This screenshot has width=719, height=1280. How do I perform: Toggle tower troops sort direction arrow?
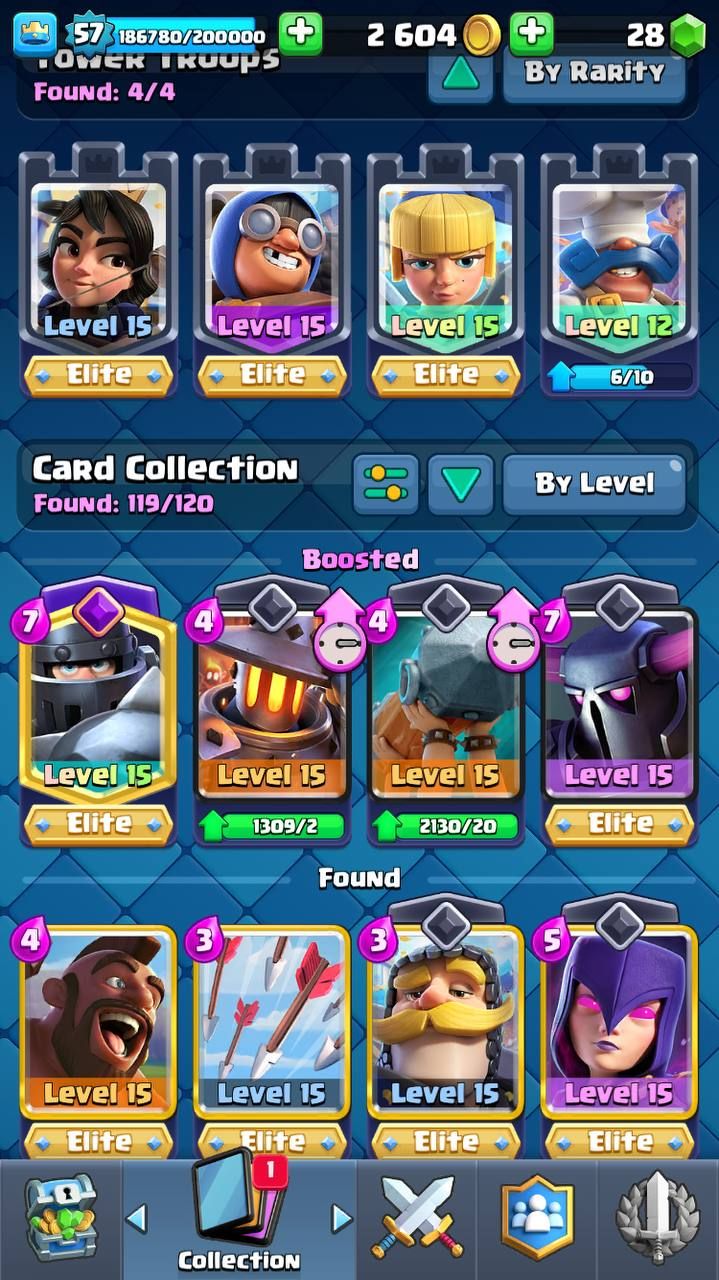click(x=461, y=72)
